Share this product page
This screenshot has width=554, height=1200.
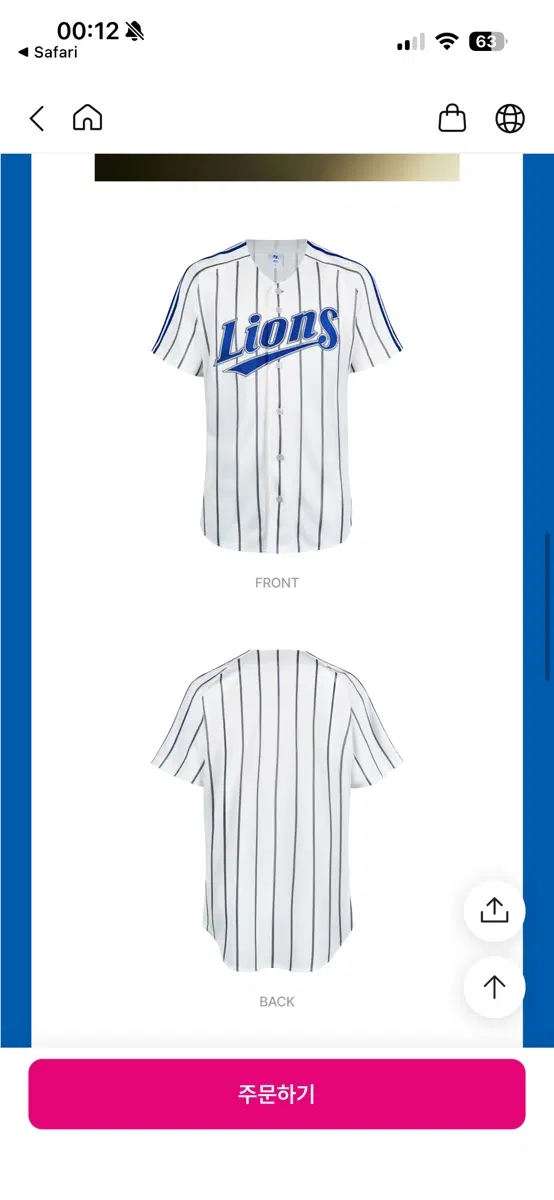[x=495, y=910]
